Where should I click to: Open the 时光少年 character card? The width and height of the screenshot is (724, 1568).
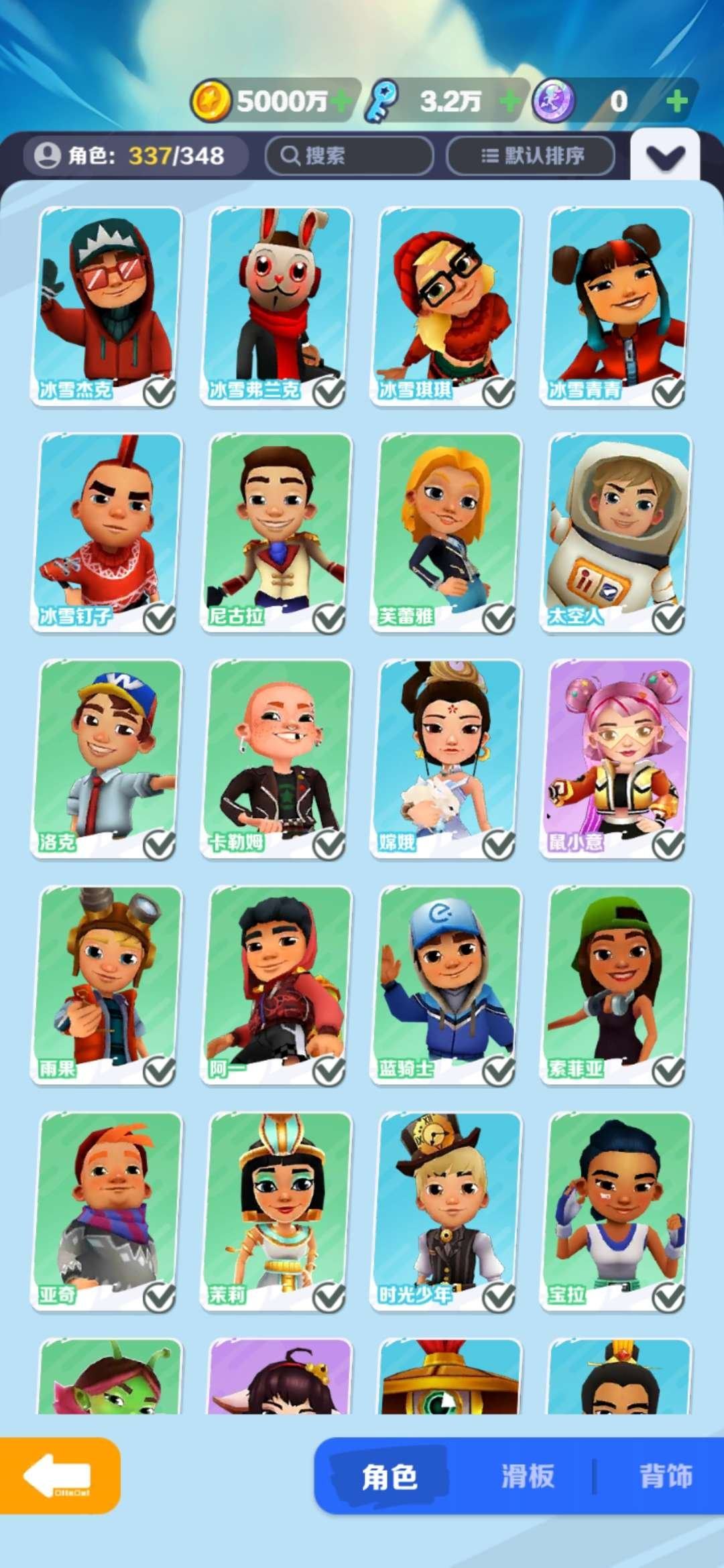tap(446, 1210)
